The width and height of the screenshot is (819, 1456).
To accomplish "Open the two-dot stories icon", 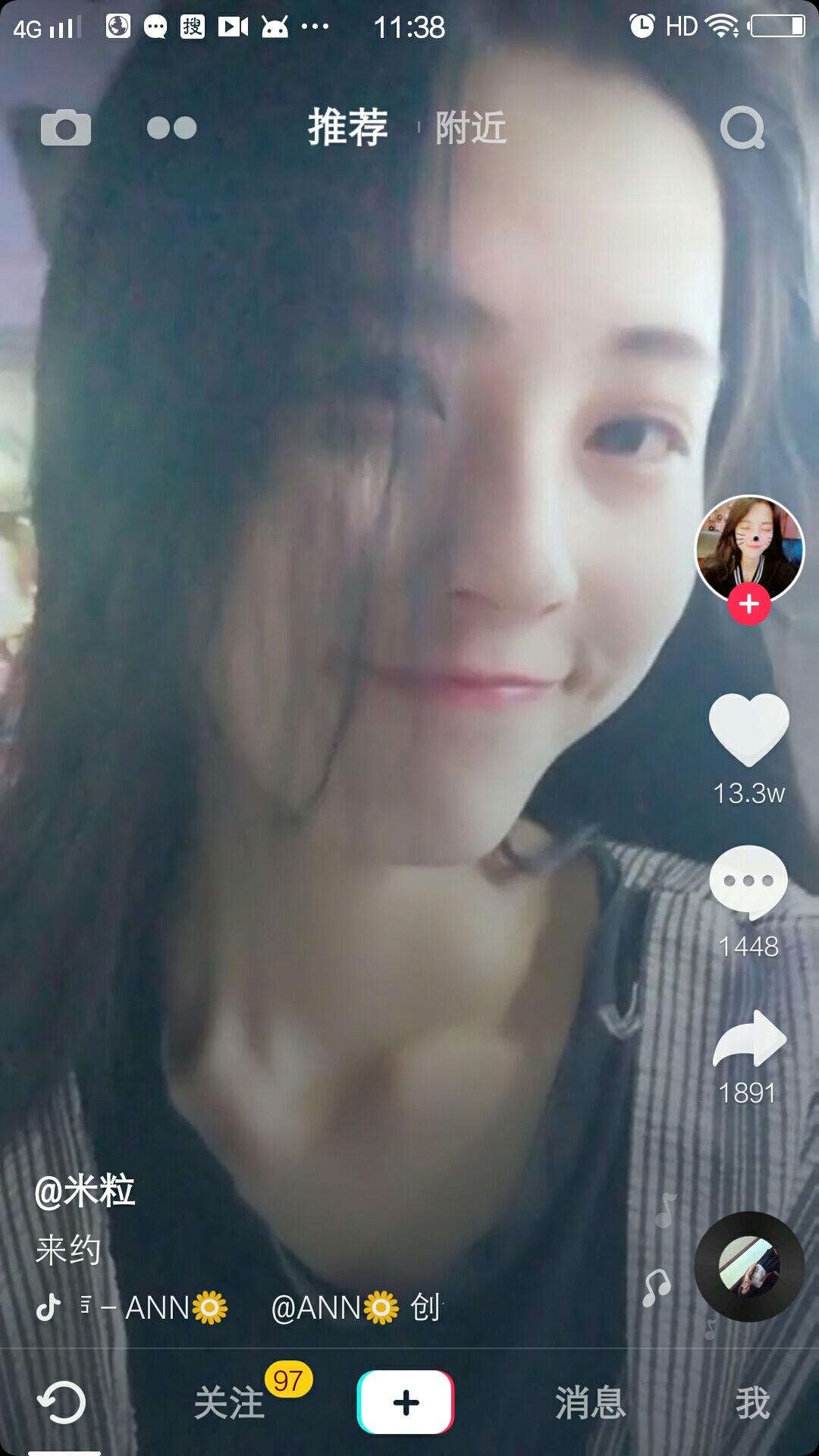I will point(172,127).
